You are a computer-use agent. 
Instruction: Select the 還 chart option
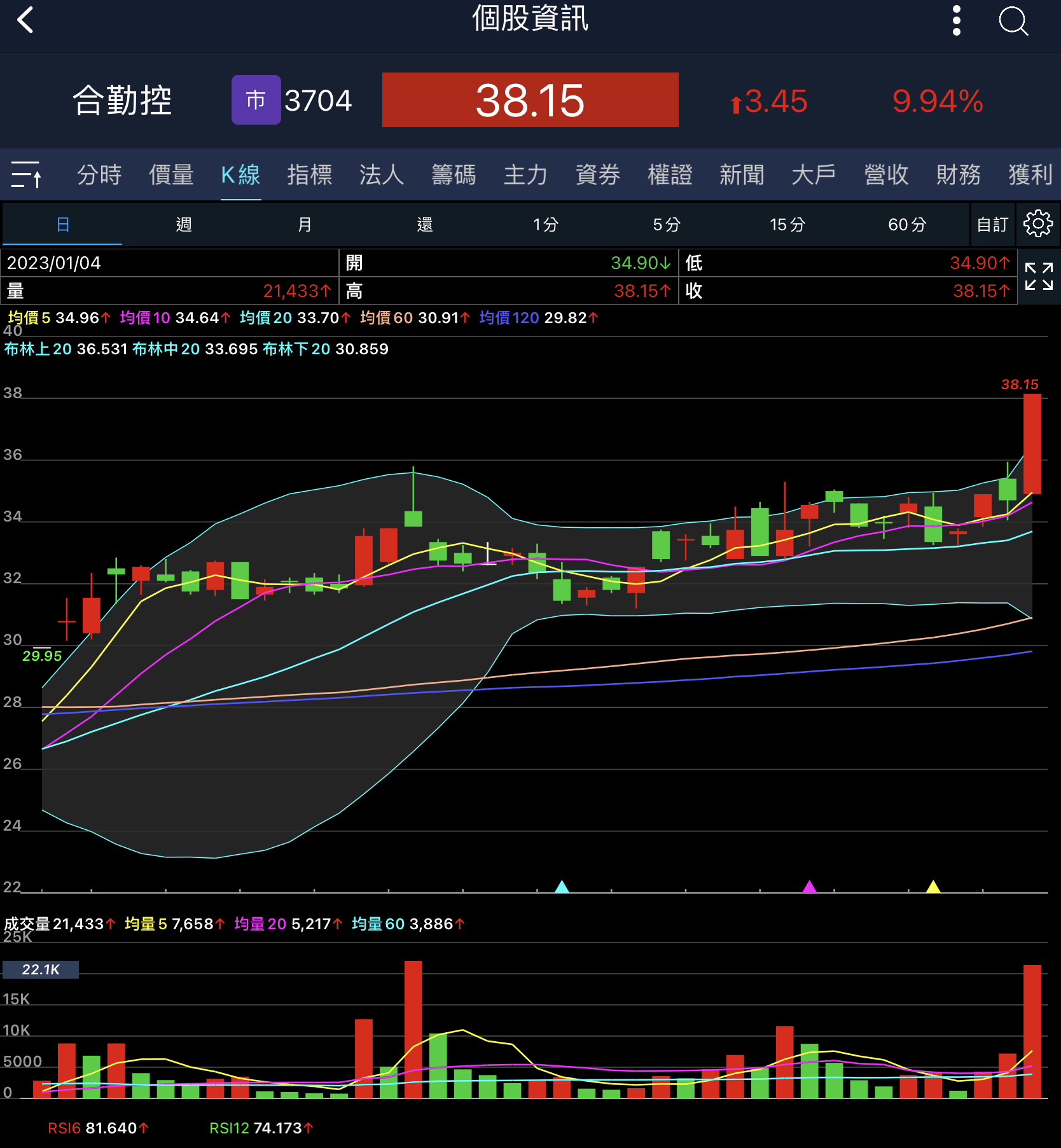tap(425, 225)
